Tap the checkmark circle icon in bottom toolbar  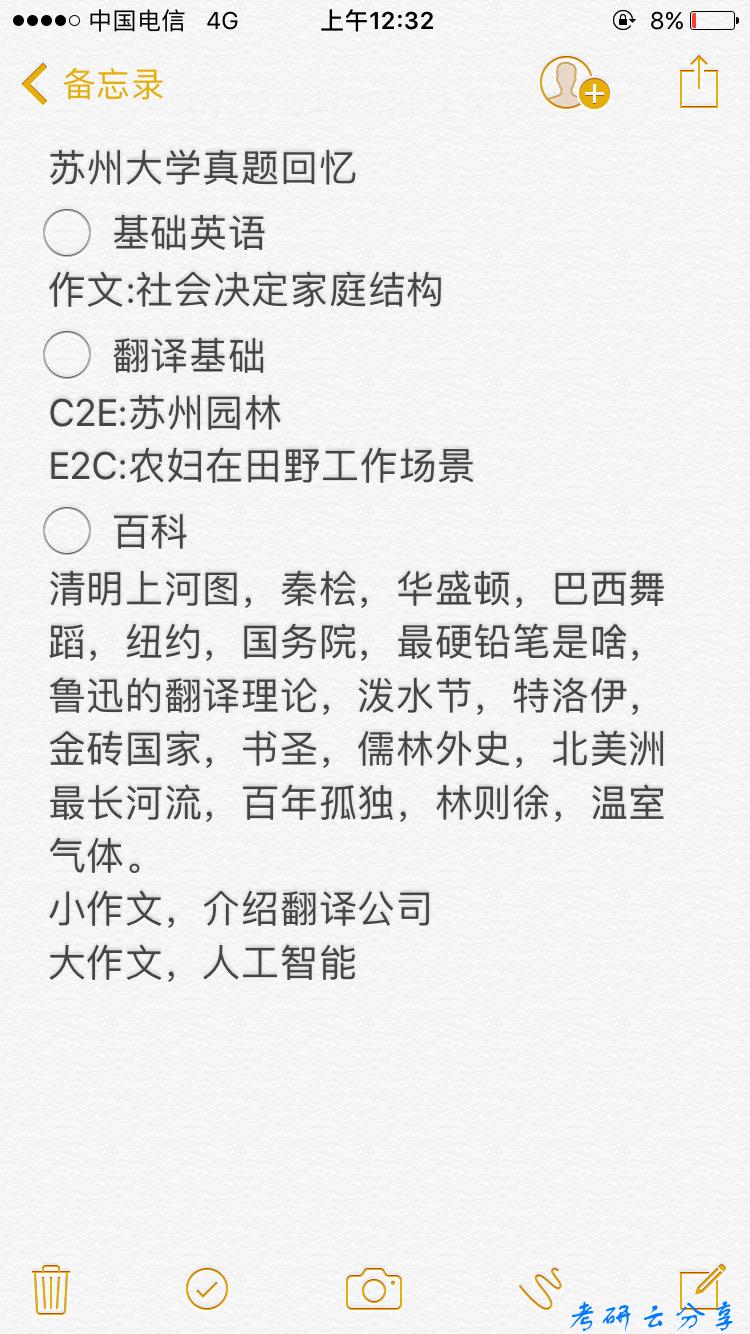click(207, 1290)
